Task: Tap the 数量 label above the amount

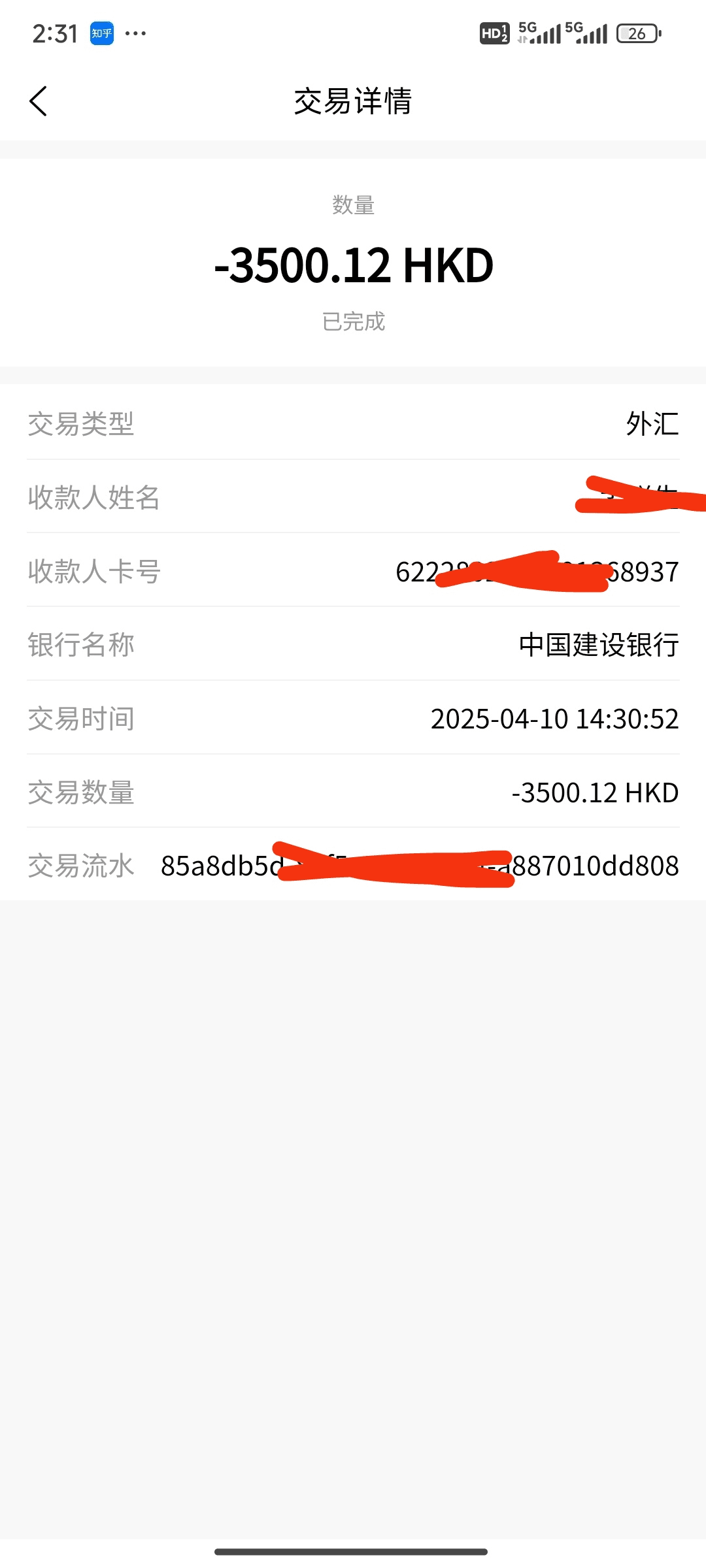Action: 353,206
